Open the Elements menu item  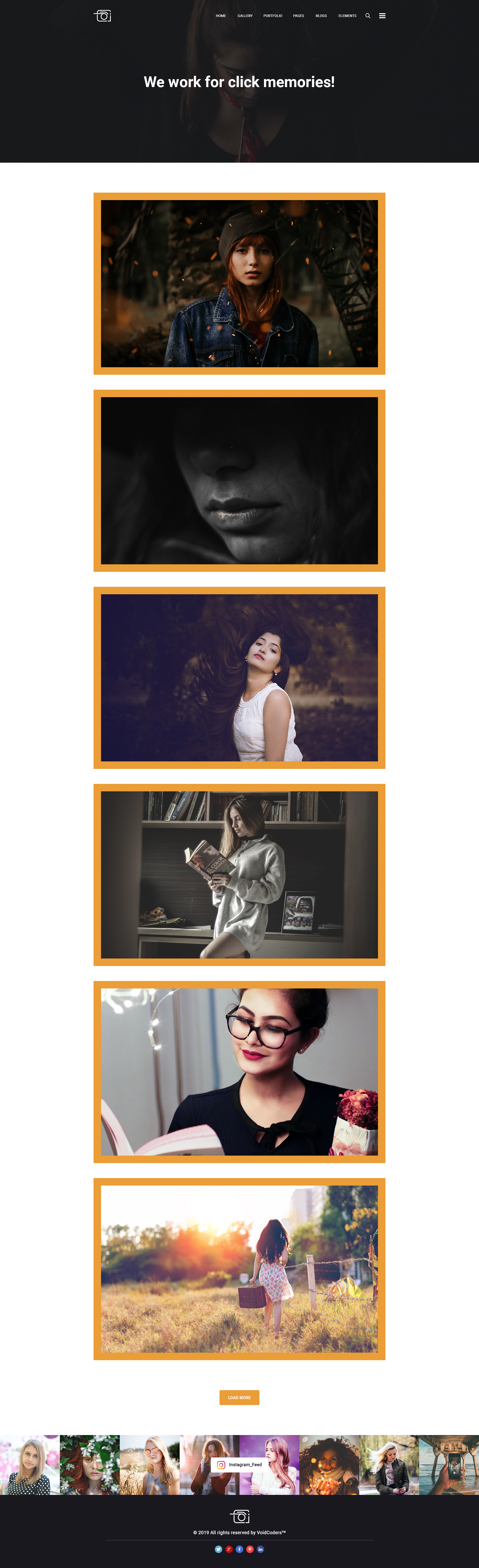tap(347, 16)
